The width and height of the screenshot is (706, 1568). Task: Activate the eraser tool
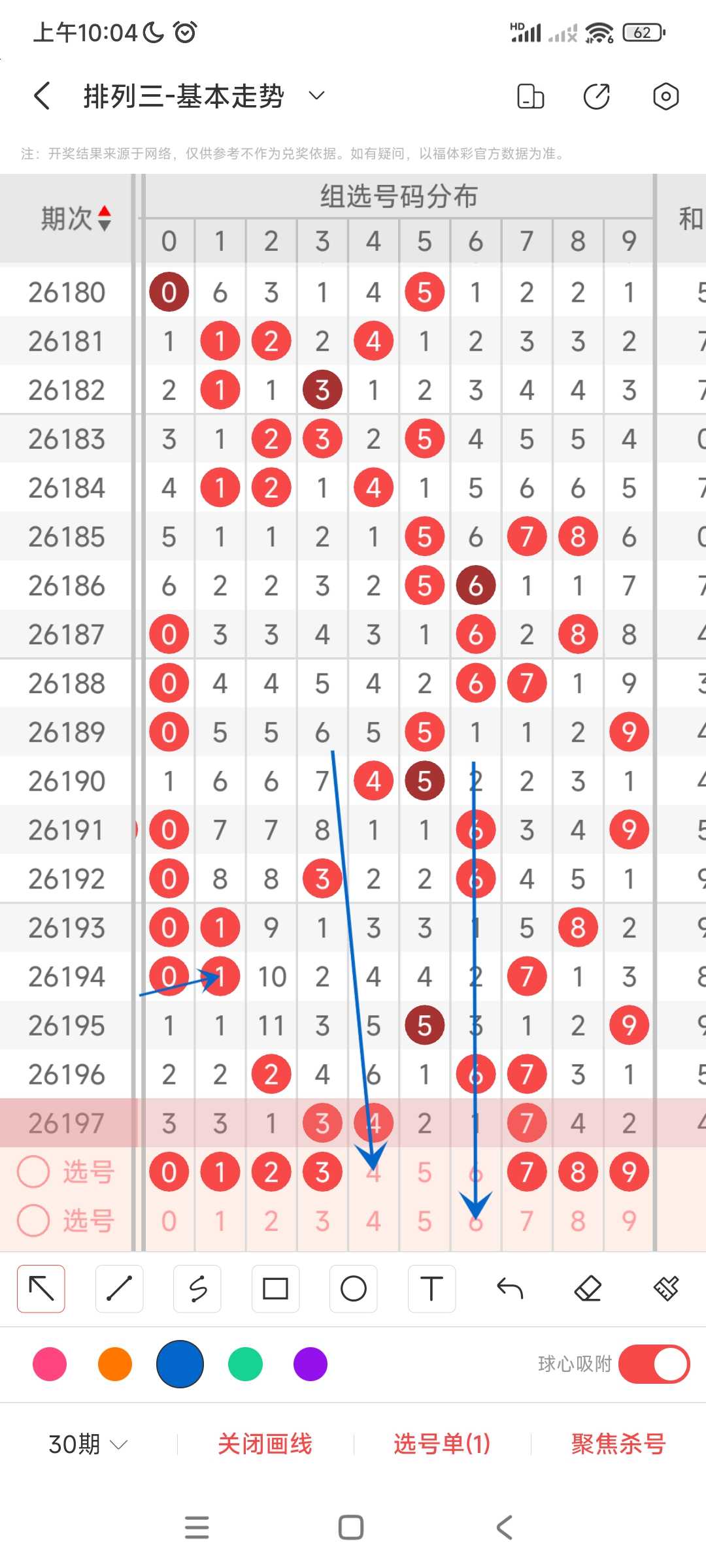point(588,1289)
